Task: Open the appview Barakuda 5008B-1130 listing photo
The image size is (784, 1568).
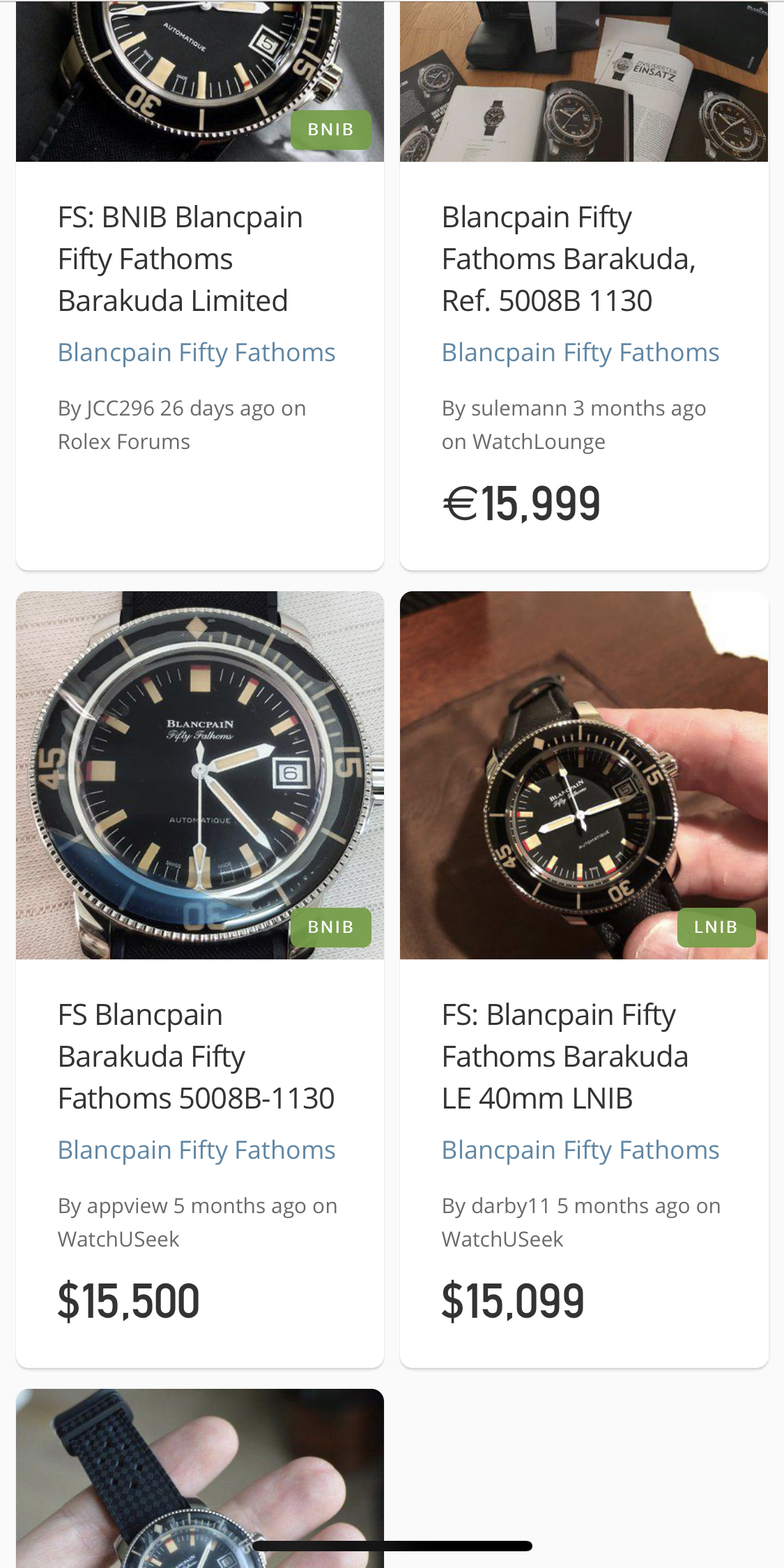Action: (x=200, y=775)
